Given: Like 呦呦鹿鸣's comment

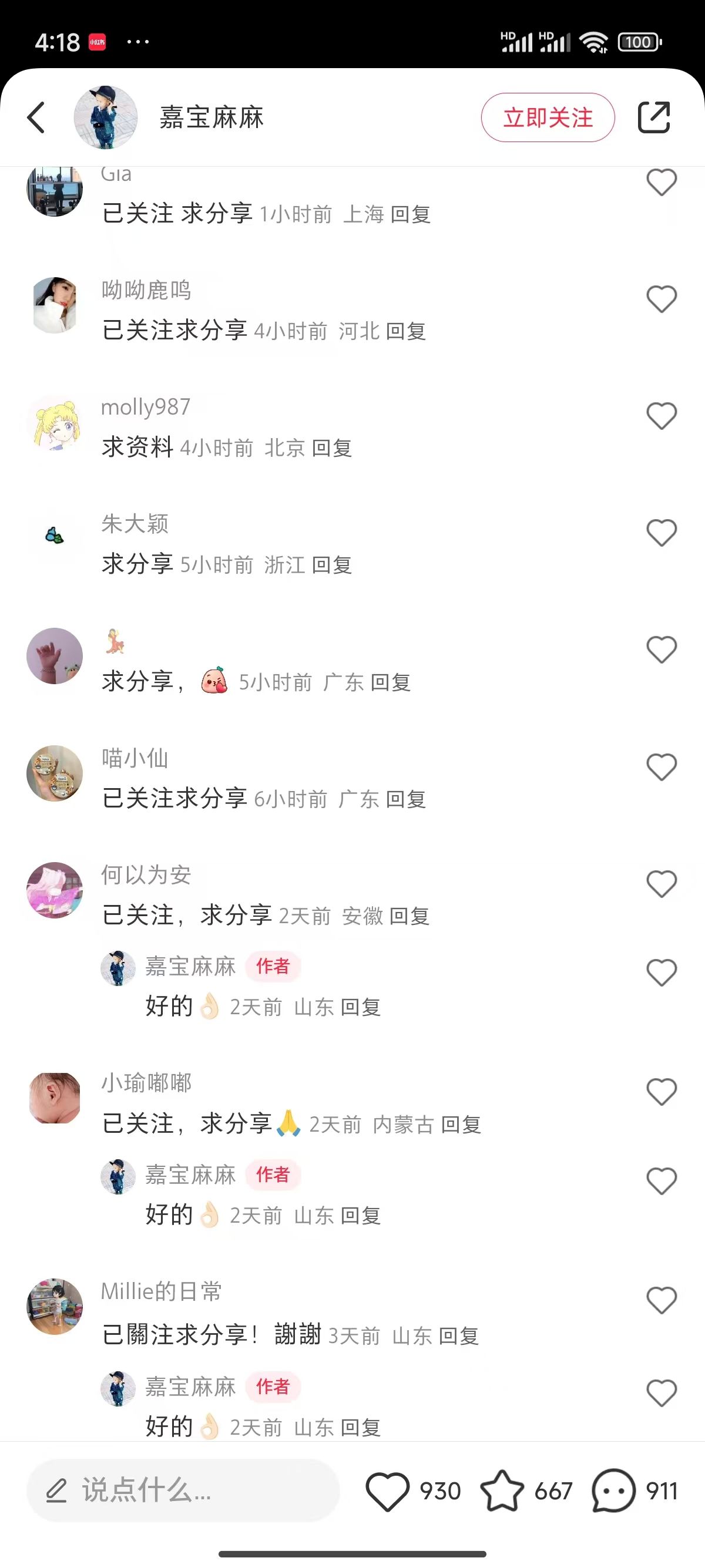Looking at the screenshot, I should point(661,300).
